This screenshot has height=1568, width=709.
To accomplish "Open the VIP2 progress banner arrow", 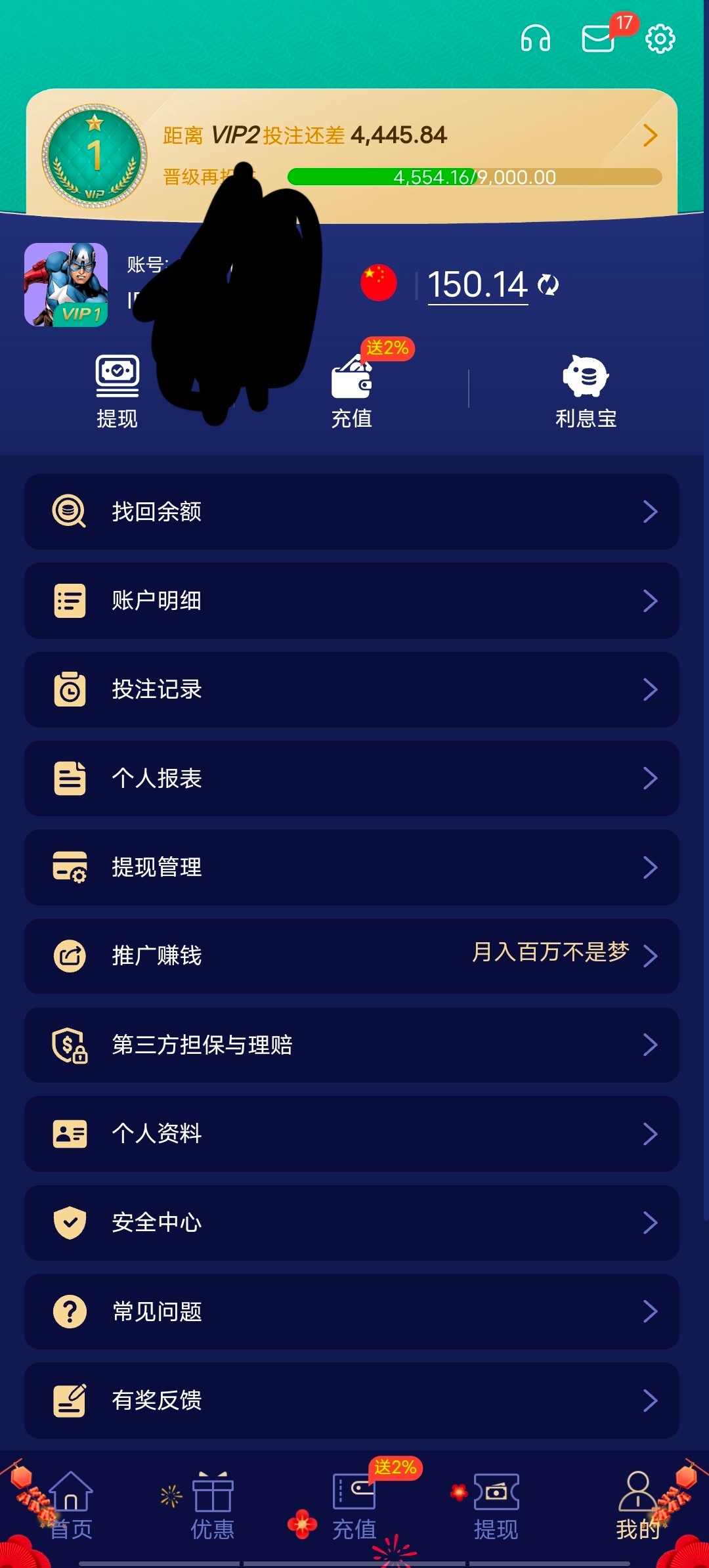I will point(650,136).
